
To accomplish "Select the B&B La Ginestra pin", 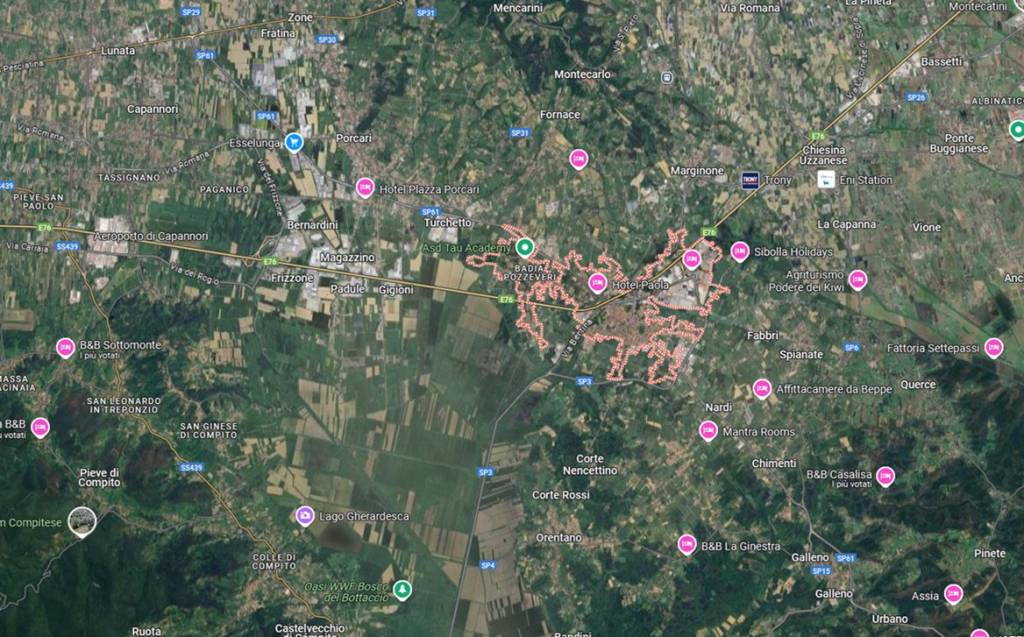I will [687, 544].
